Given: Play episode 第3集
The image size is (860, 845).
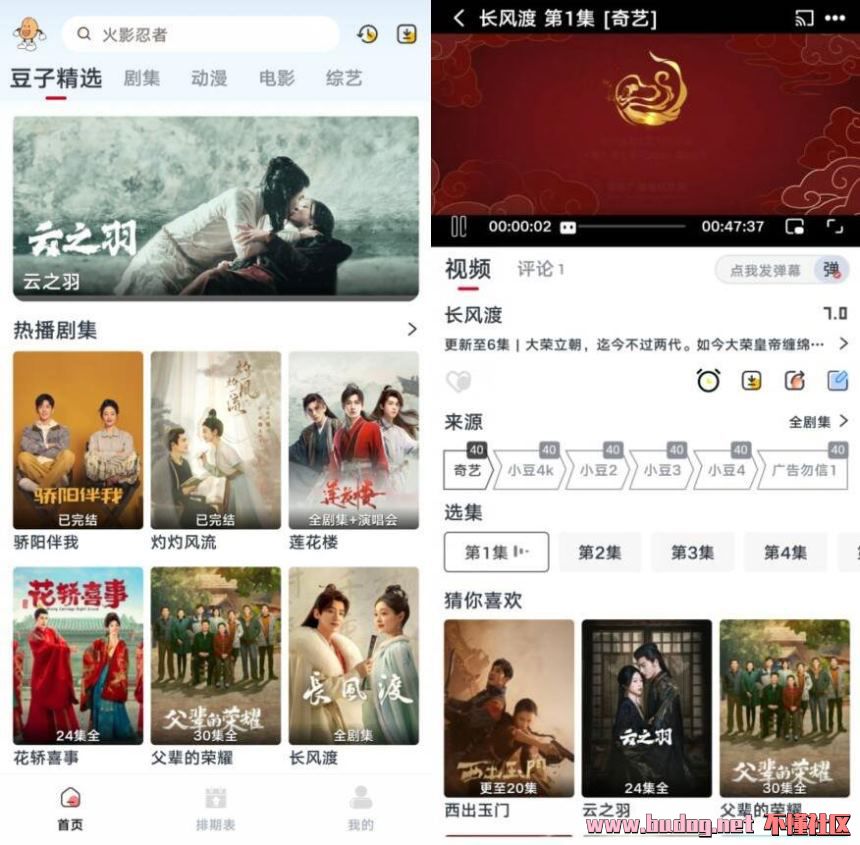Looking at the screenshot, I should 692,552.
